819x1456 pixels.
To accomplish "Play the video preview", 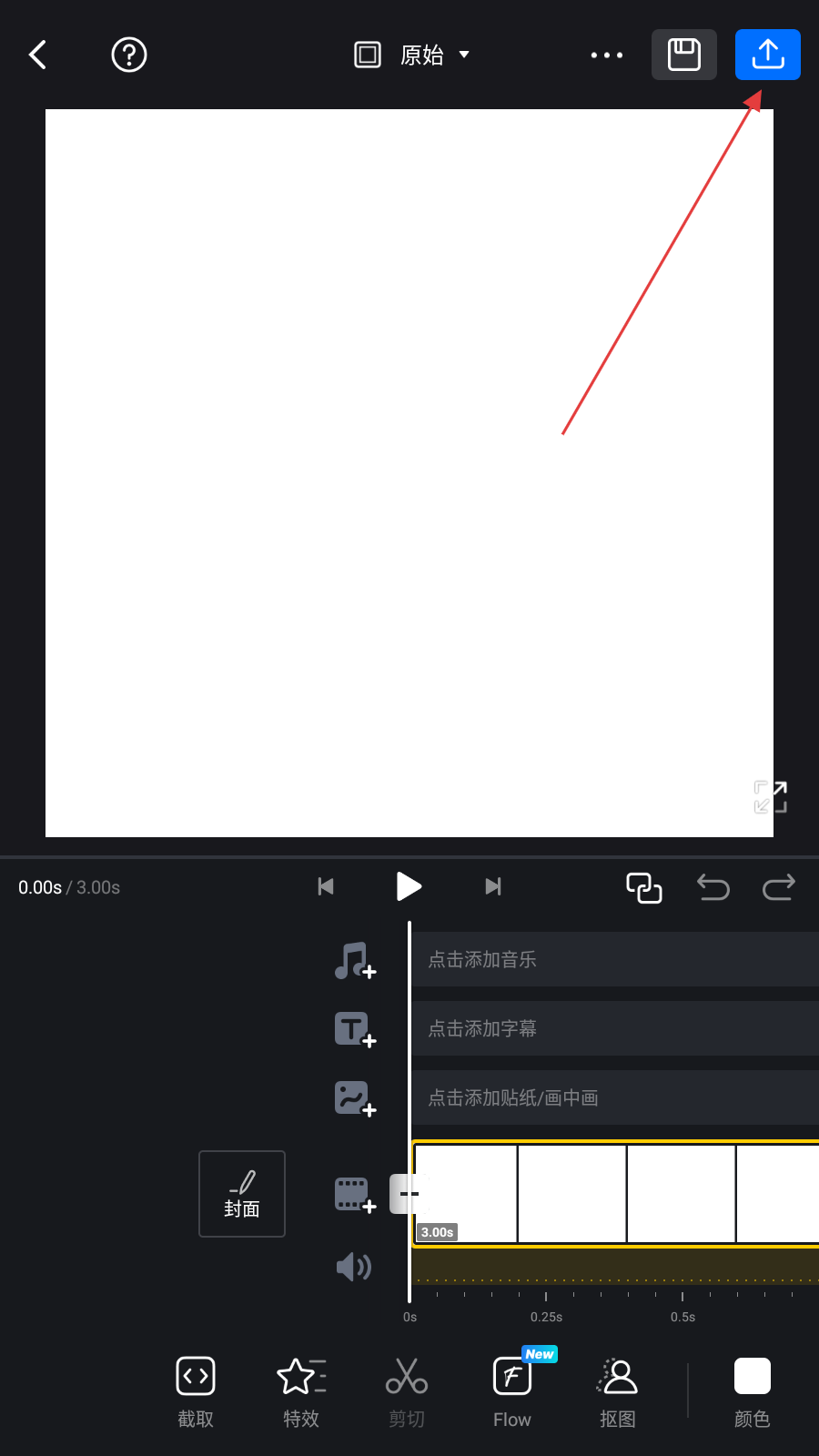I will [409, 886].
